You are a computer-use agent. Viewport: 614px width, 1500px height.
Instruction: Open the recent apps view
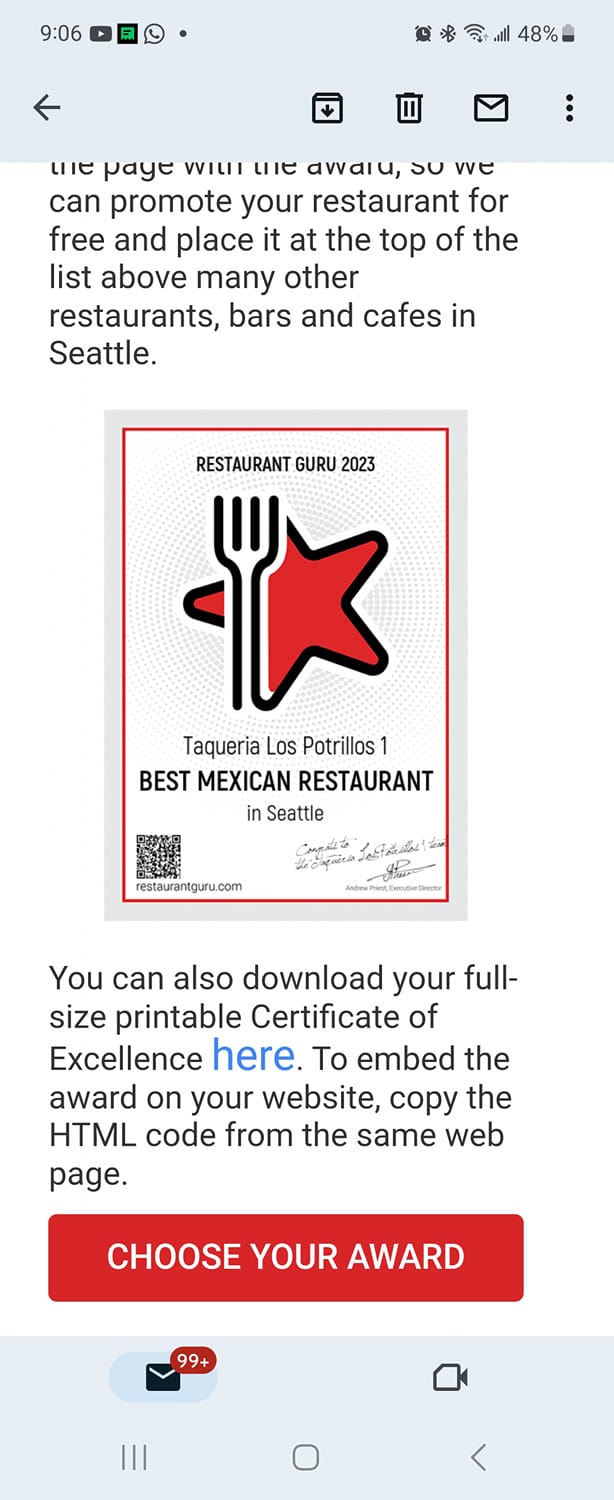[x=134, y=1457]
